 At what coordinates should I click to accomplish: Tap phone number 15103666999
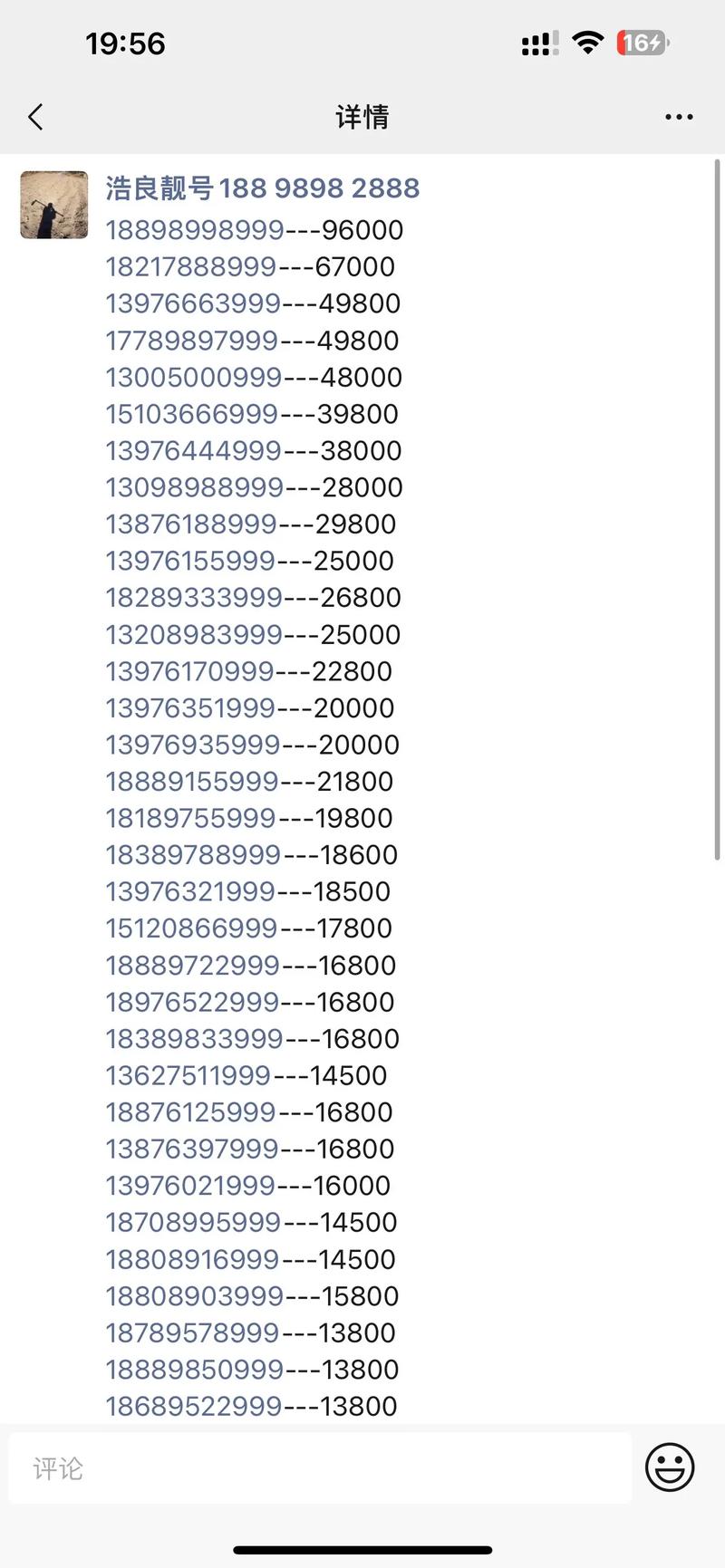[x=192, y=414]
